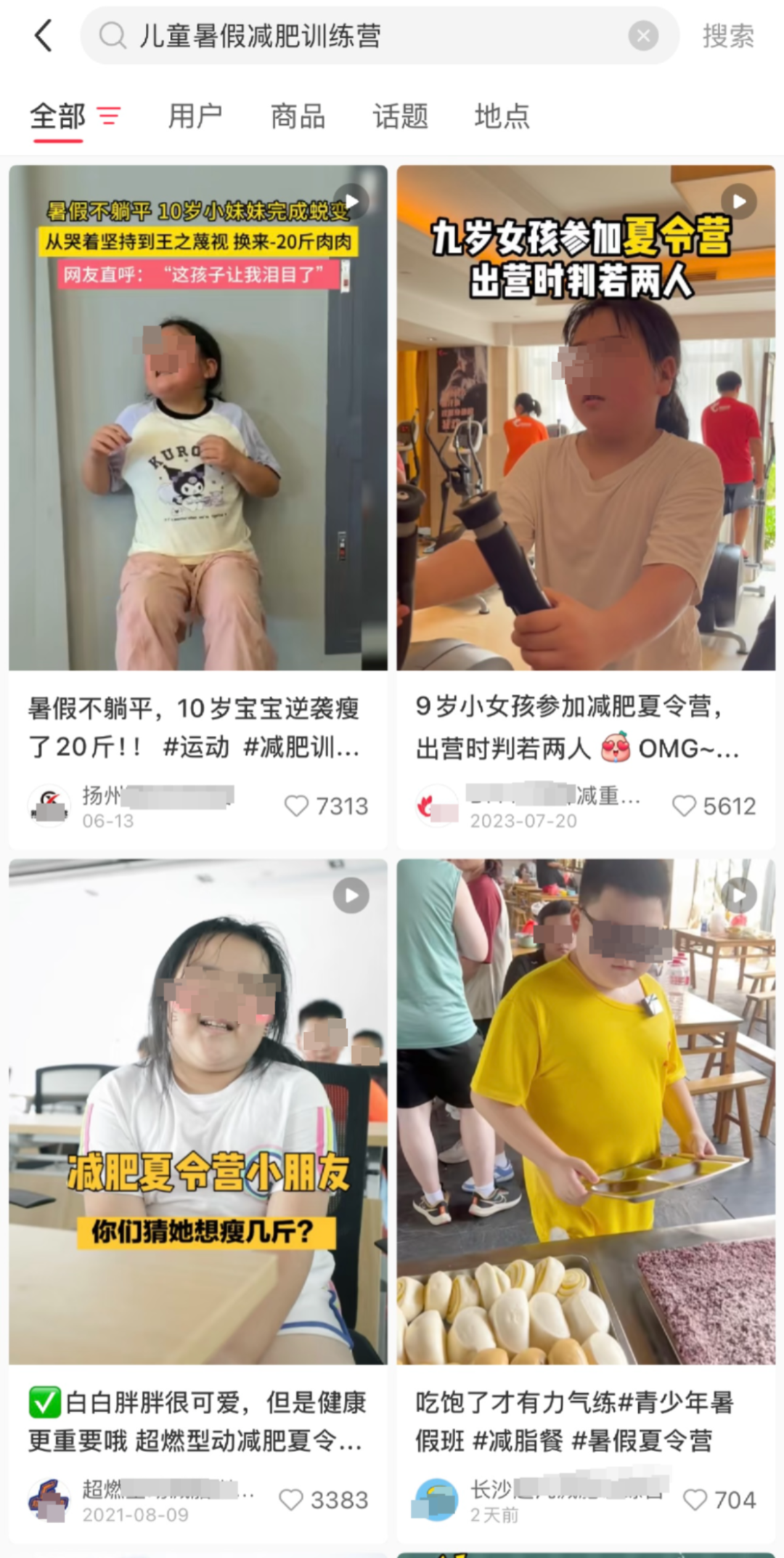Viewport: 784px width, 1558px height.
Task: Like the post with 3383 likes
Action: coord(291,1500)
